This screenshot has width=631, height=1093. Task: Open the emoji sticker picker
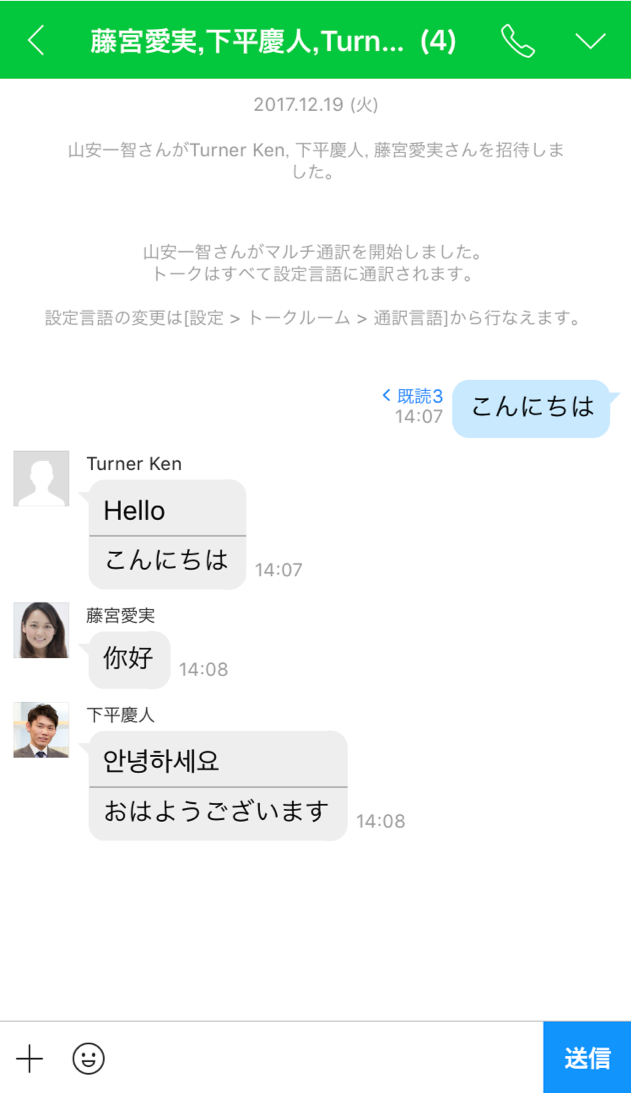pos(88,1058)
